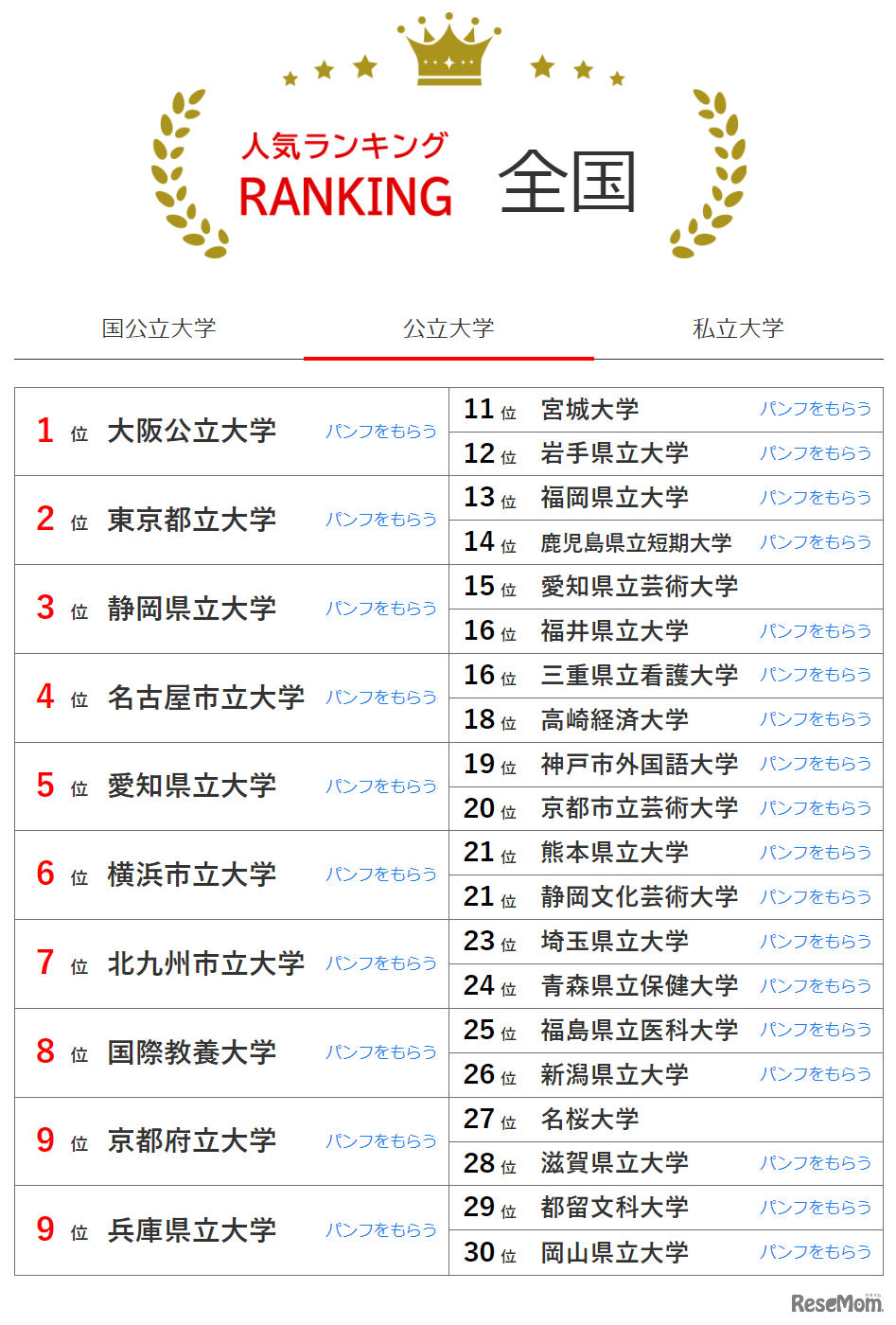The image size is (896, 1325).
Task: Tap パンフをもらう next to 静岡県立大学
Action: click(x=381, y=609)
